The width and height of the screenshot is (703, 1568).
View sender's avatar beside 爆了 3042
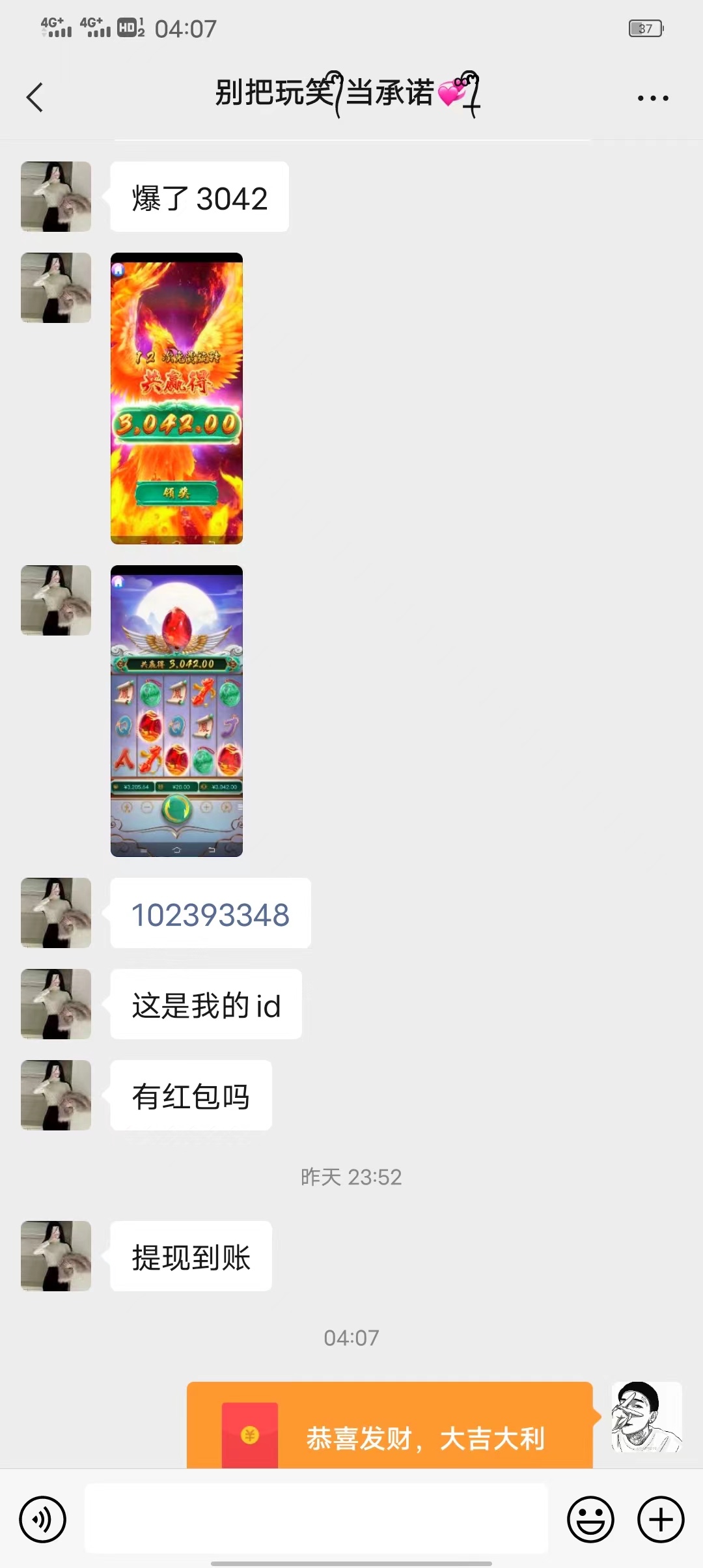[x=56, y=197]
